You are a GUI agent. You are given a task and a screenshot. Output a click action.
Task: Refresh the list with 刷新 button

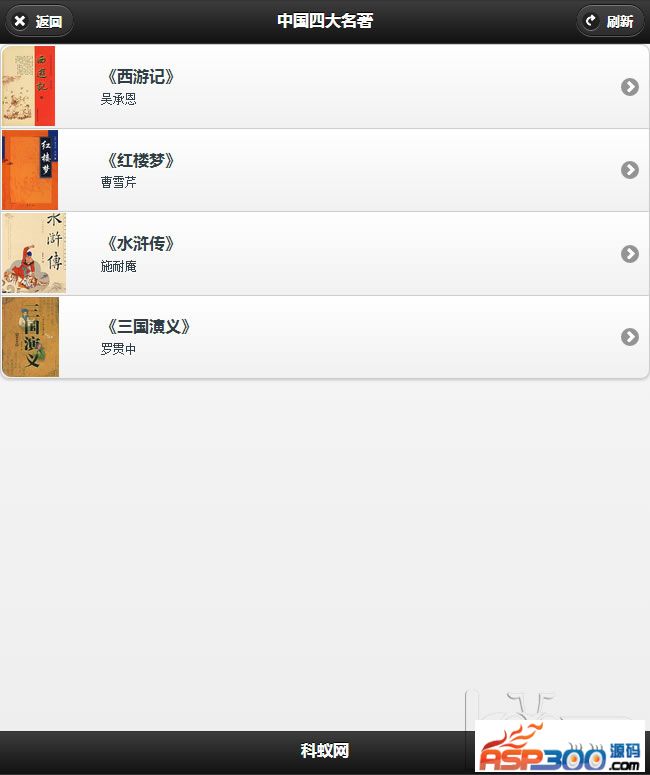pyautogui.click(x=609, y=21)
